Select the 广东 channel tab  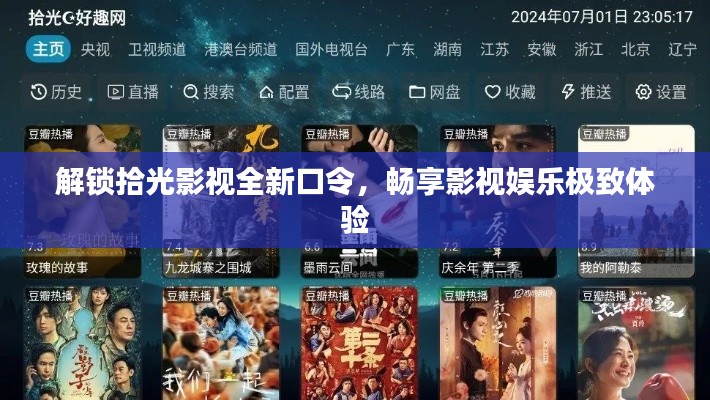click(x=400, y=49)
